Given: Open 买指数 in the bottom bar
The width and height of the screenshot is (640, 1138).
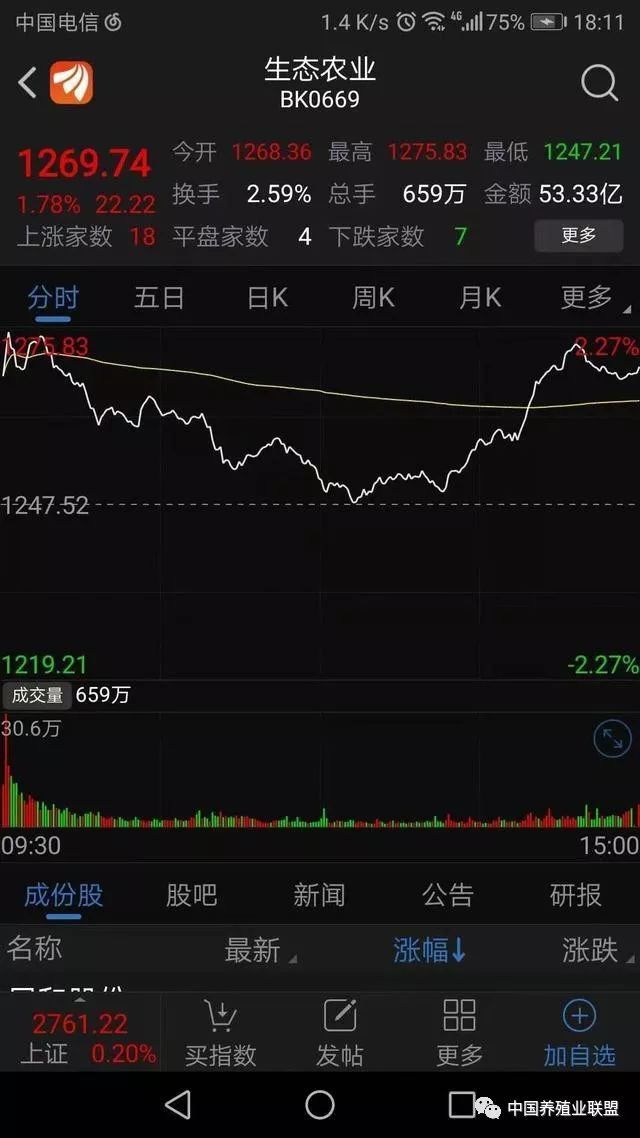Looking at the screenshot, I should [220, 1033].
